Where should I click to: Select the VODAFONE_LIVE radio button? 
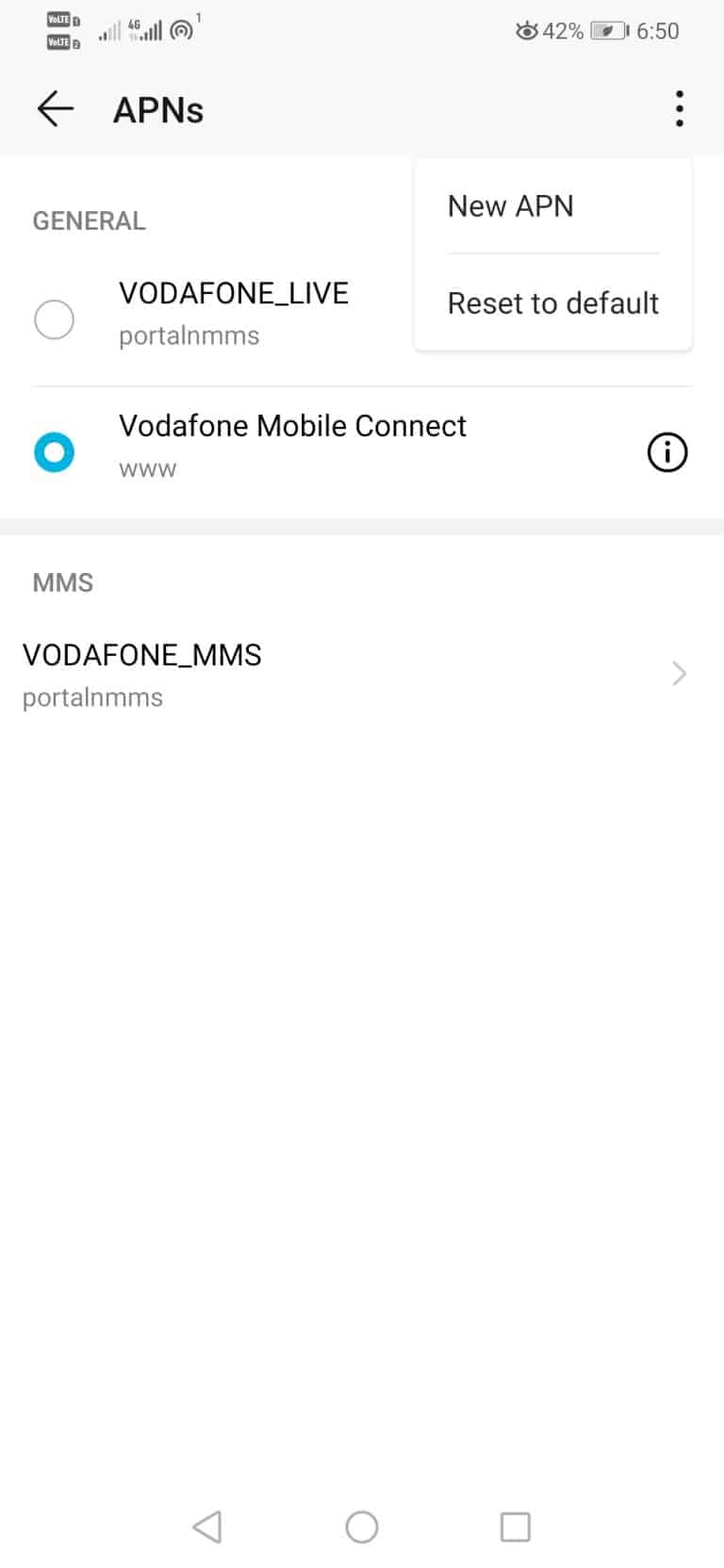[54, 319]
